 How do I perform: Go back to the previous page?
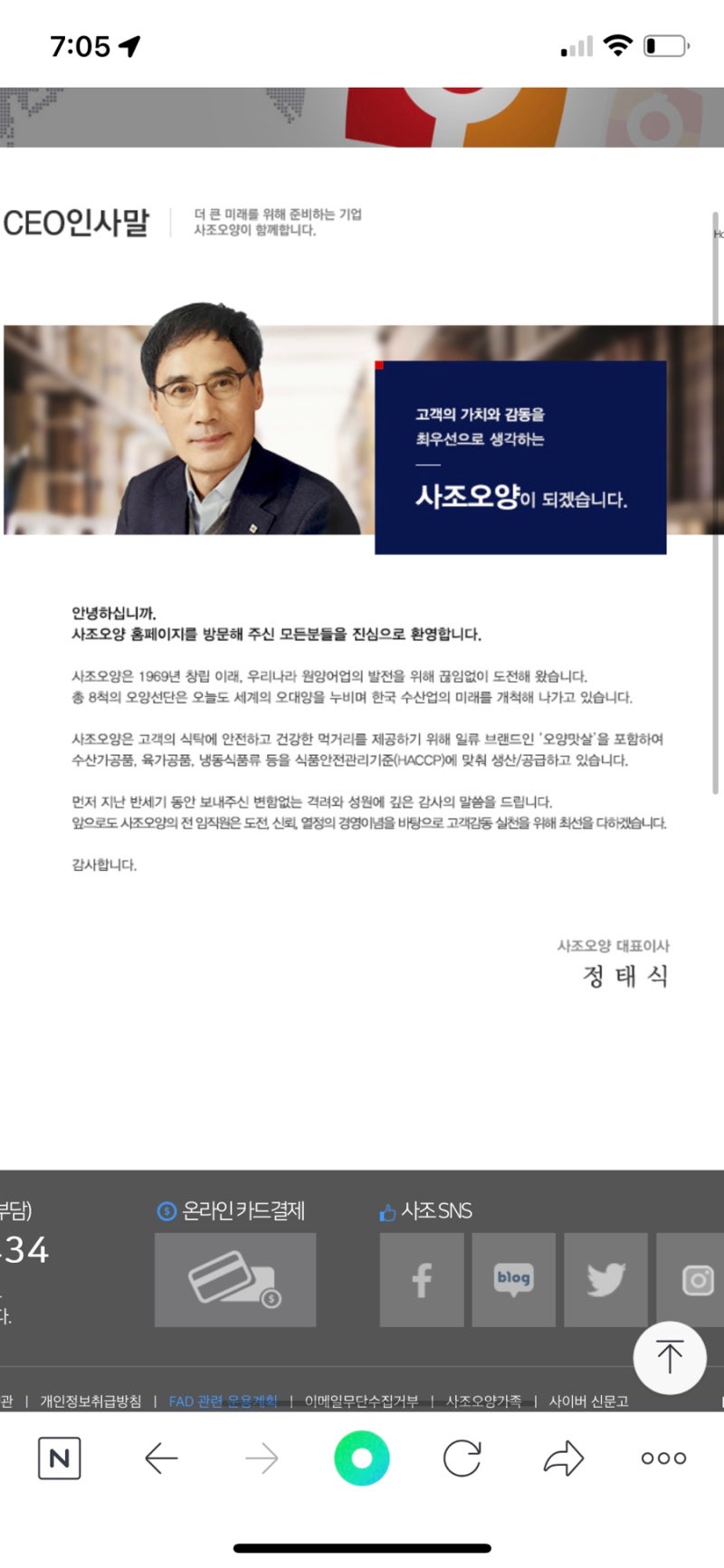coord(161,1458)
